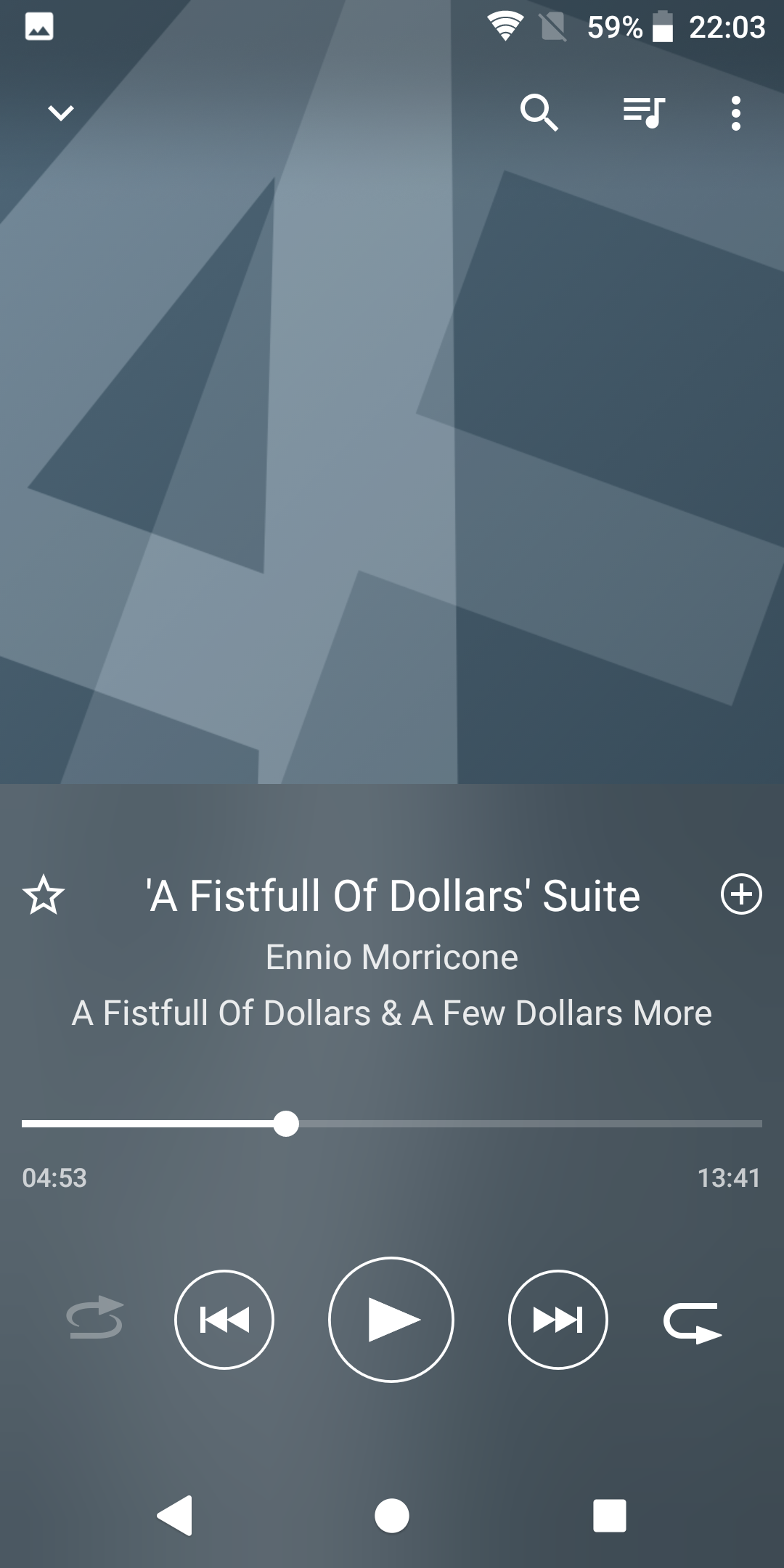
Task: Skip to the next track
Action: tap(558, 1319)
